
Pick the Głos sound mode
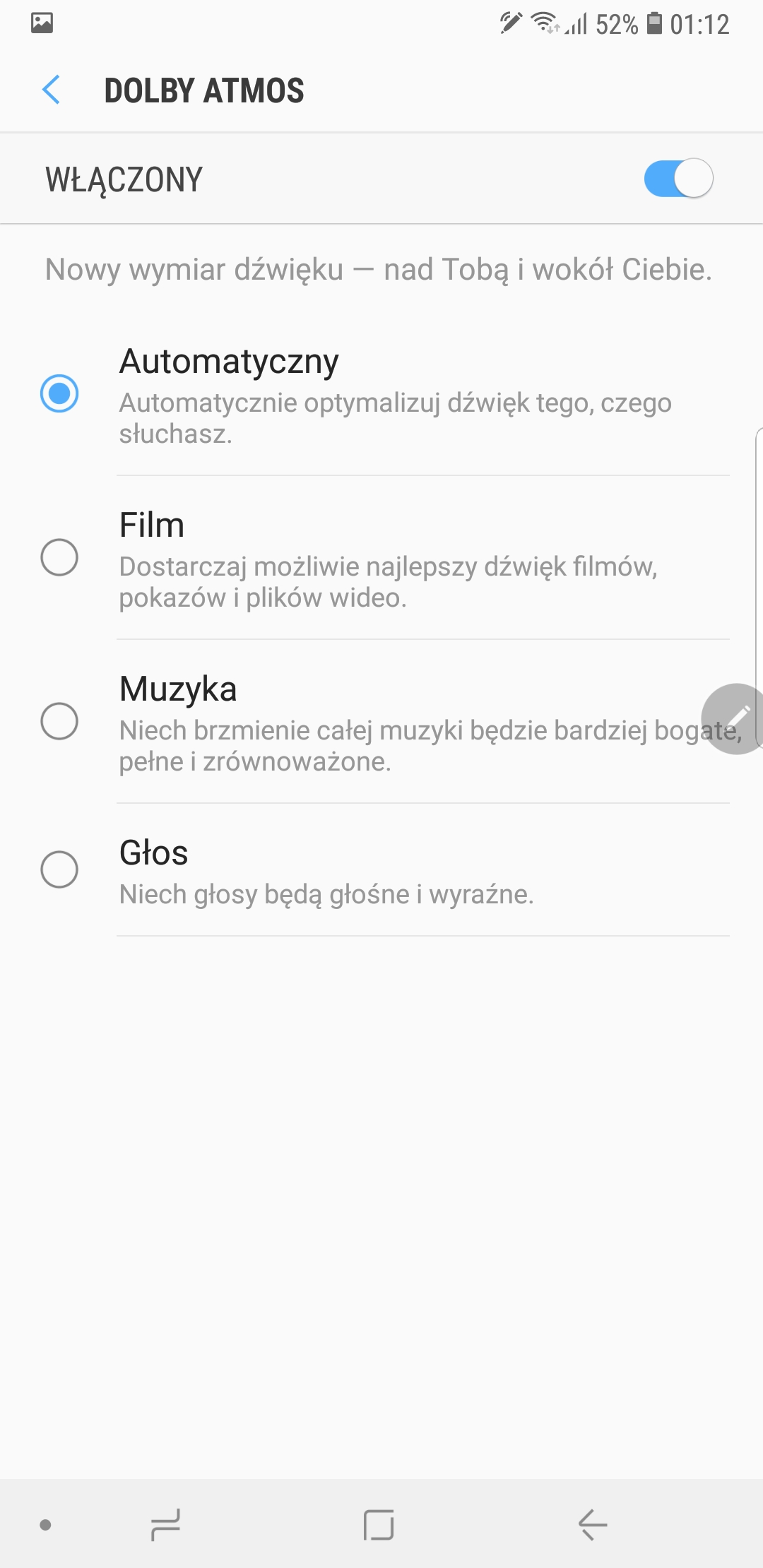pyautogui.click(x=381, y=870)
